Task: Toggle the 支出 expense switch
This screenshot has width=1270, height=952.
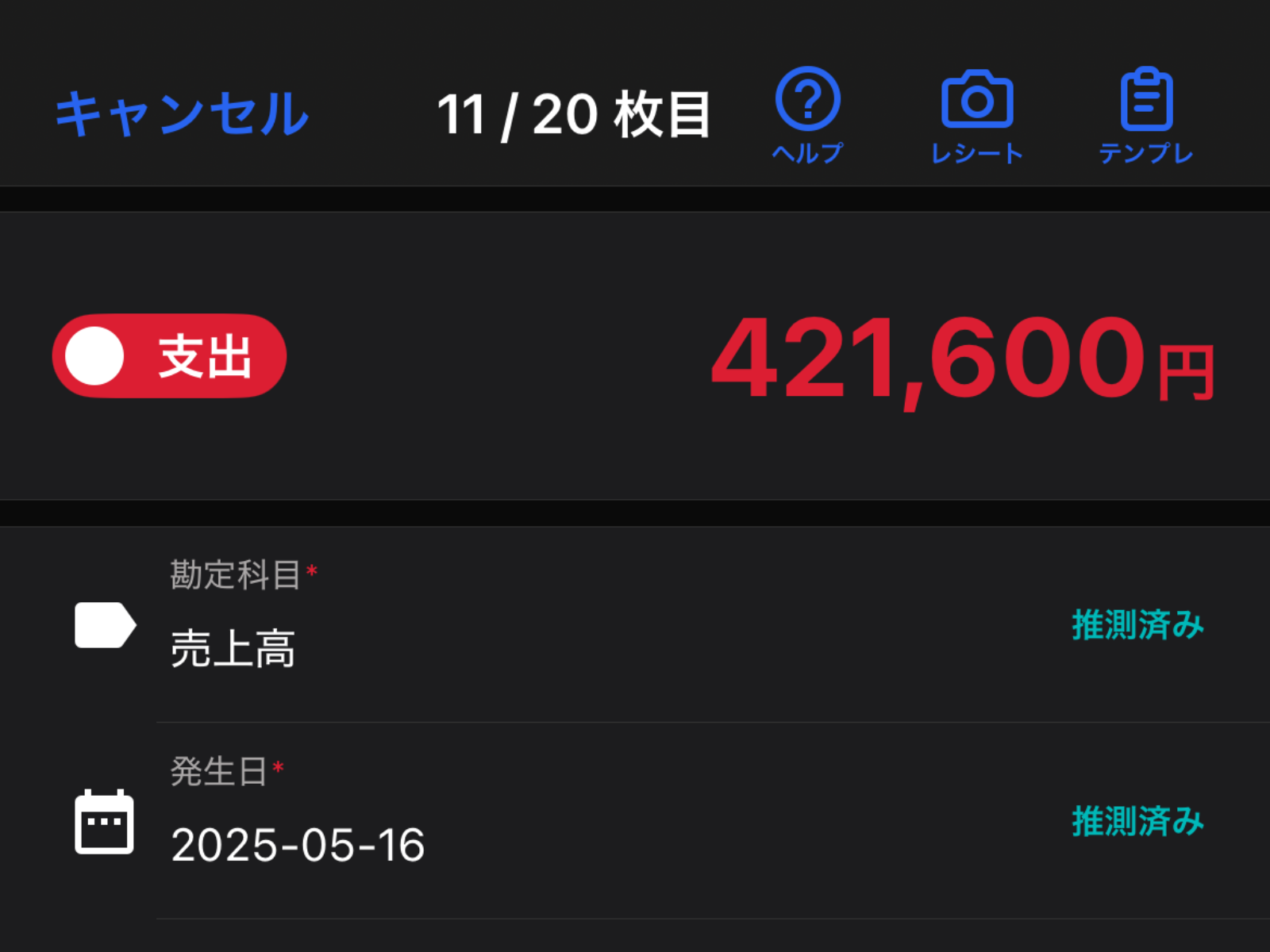Action: click(x=169, y=356)
